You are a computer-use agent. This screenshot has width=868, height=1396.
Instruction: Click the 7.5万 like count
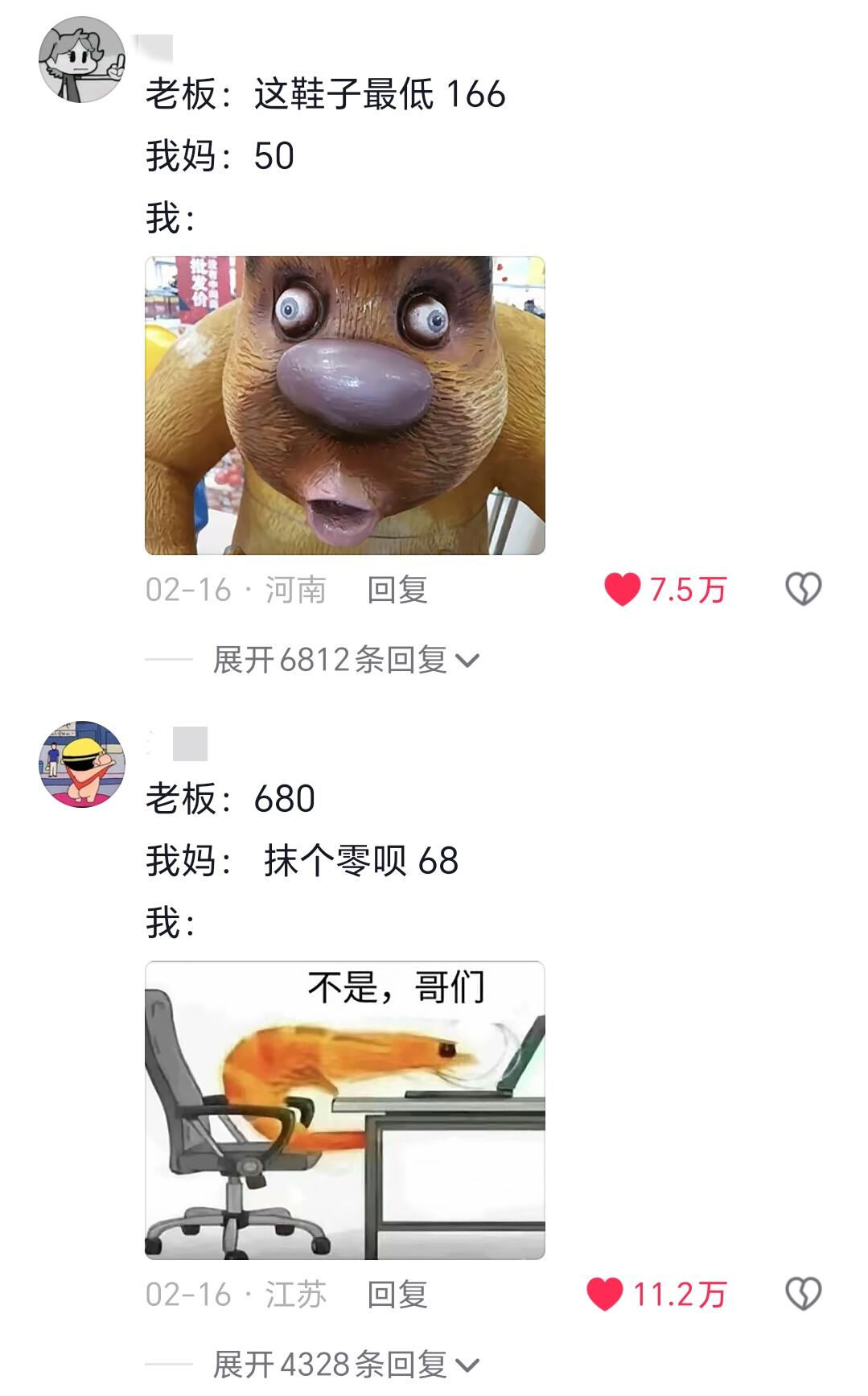pos(688,590)
